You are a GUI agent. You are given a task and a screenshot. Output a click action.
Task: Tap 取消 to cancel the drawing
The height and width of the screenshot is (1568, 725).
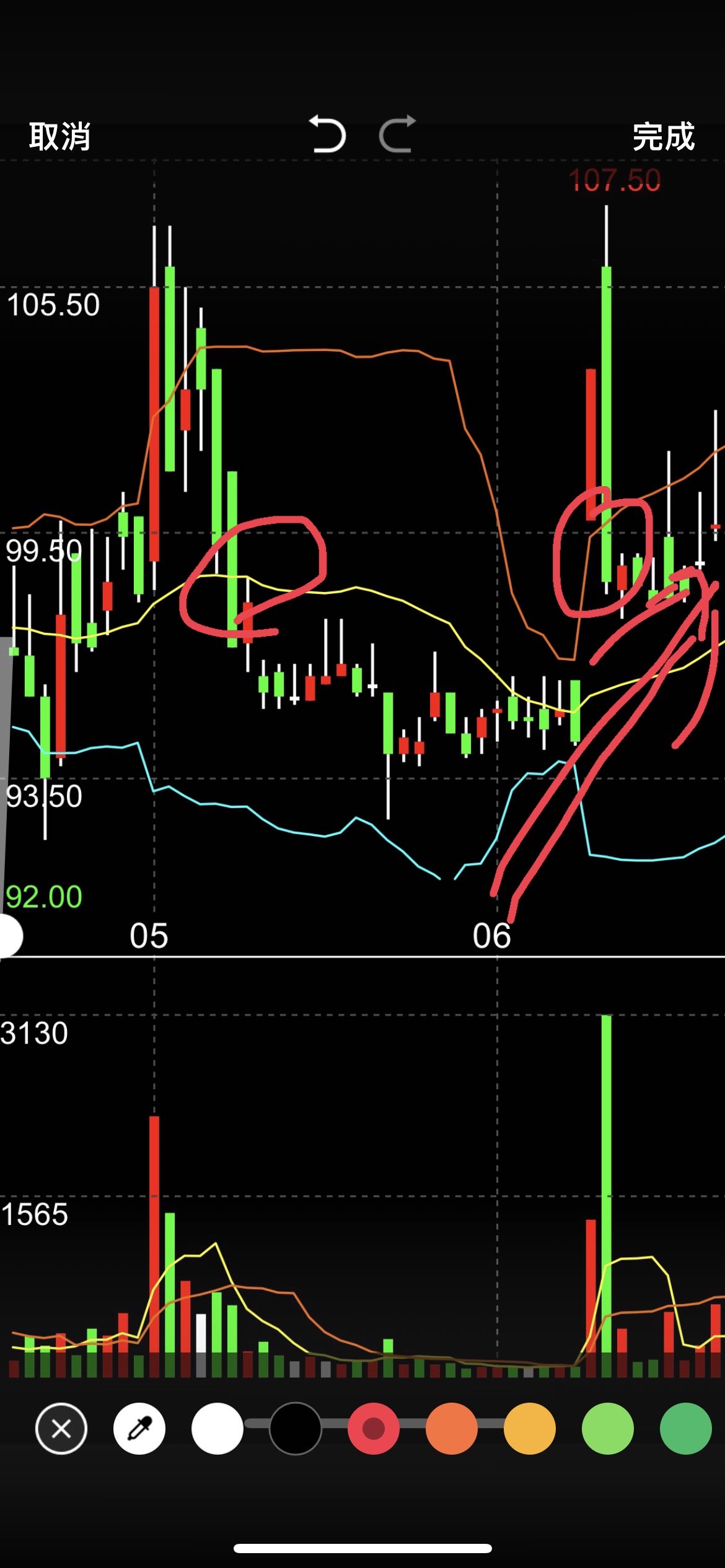tap(59, 136)
